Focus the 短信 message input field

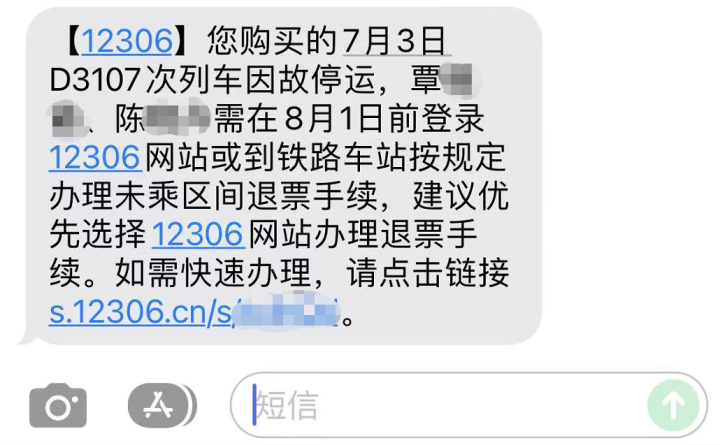pyautogui.click(x=440, y=405)
